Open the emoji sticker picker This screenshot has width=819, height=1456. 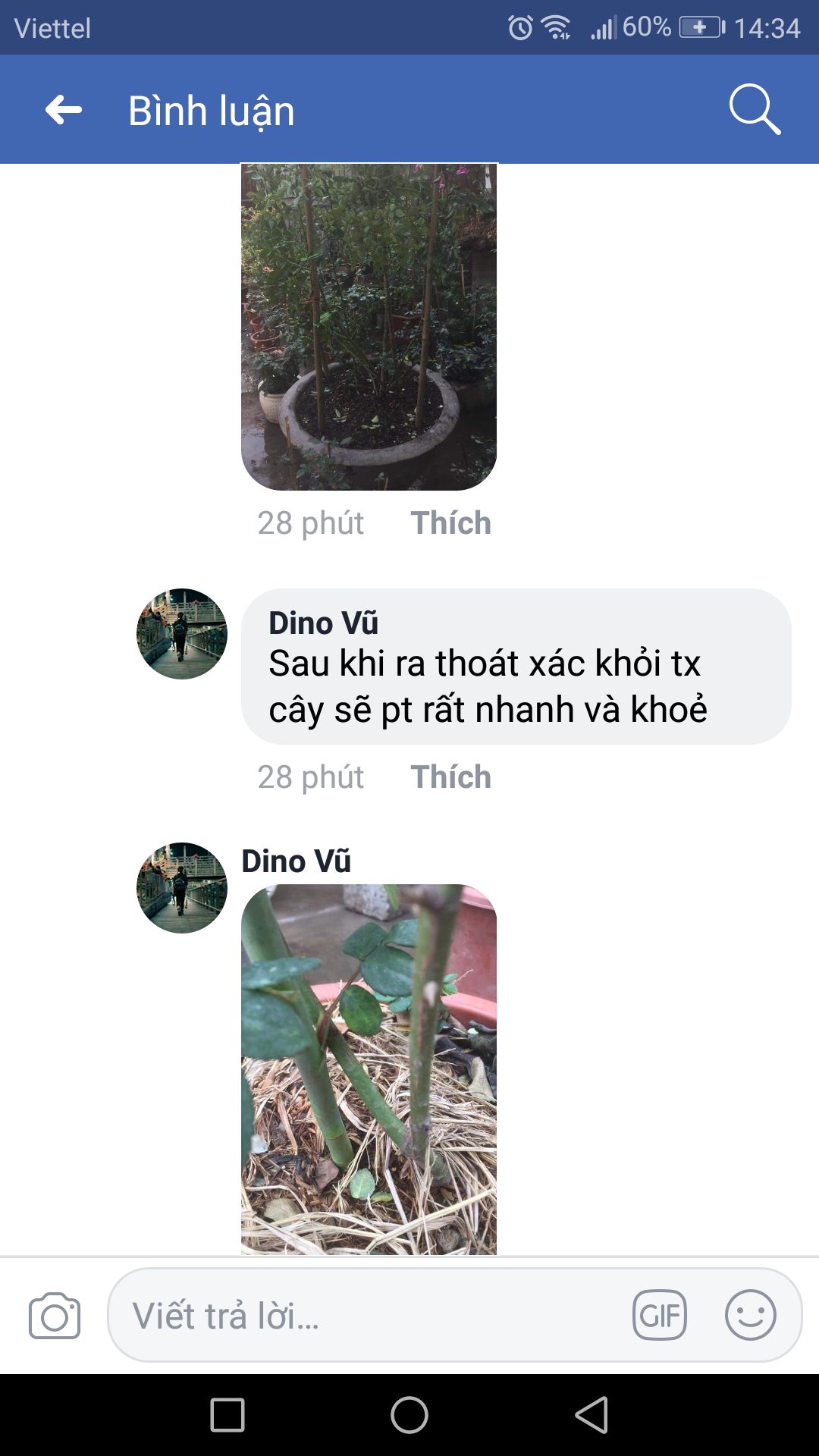(751, 1315)
